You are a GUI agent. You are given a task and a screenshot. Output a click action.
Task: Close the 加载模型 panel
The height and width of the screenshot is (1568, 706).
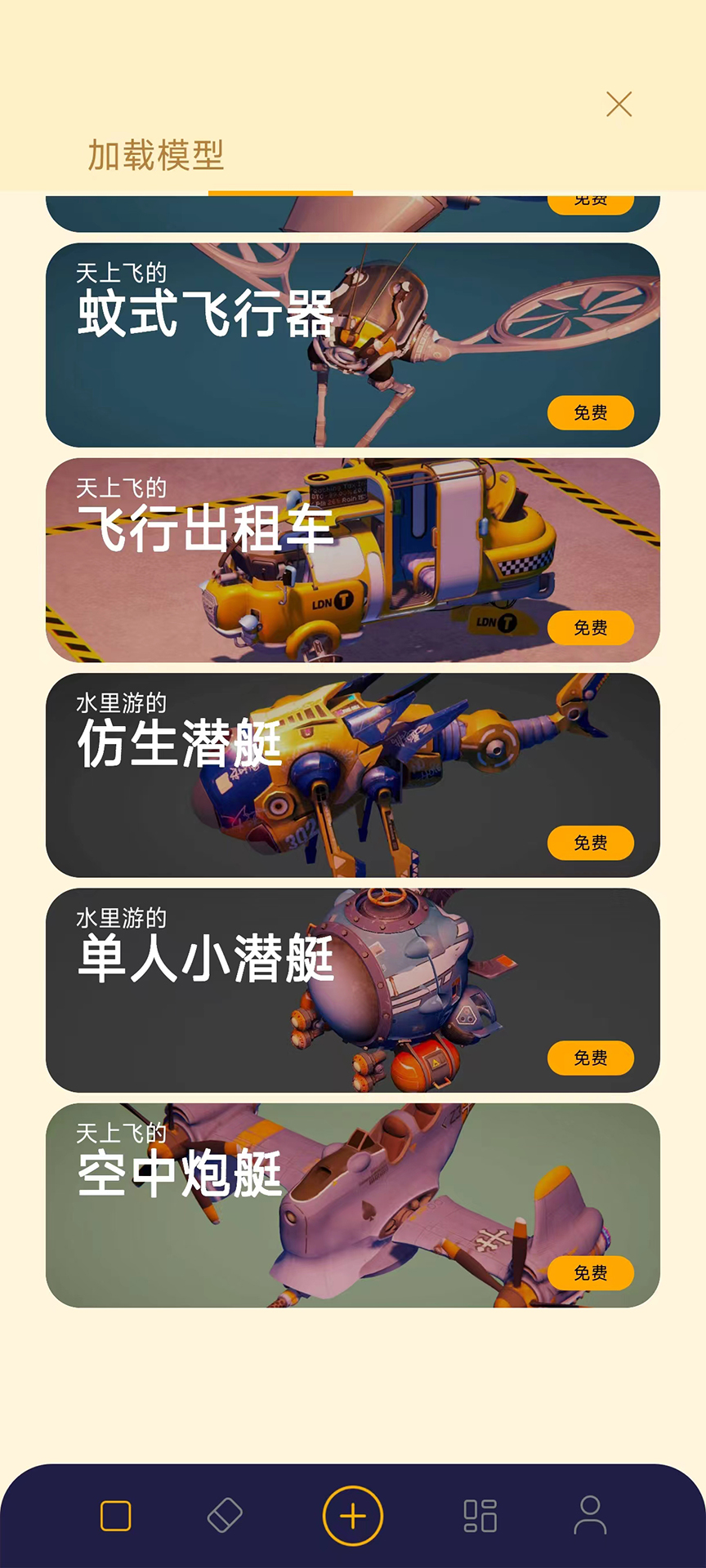coord(619,105)
